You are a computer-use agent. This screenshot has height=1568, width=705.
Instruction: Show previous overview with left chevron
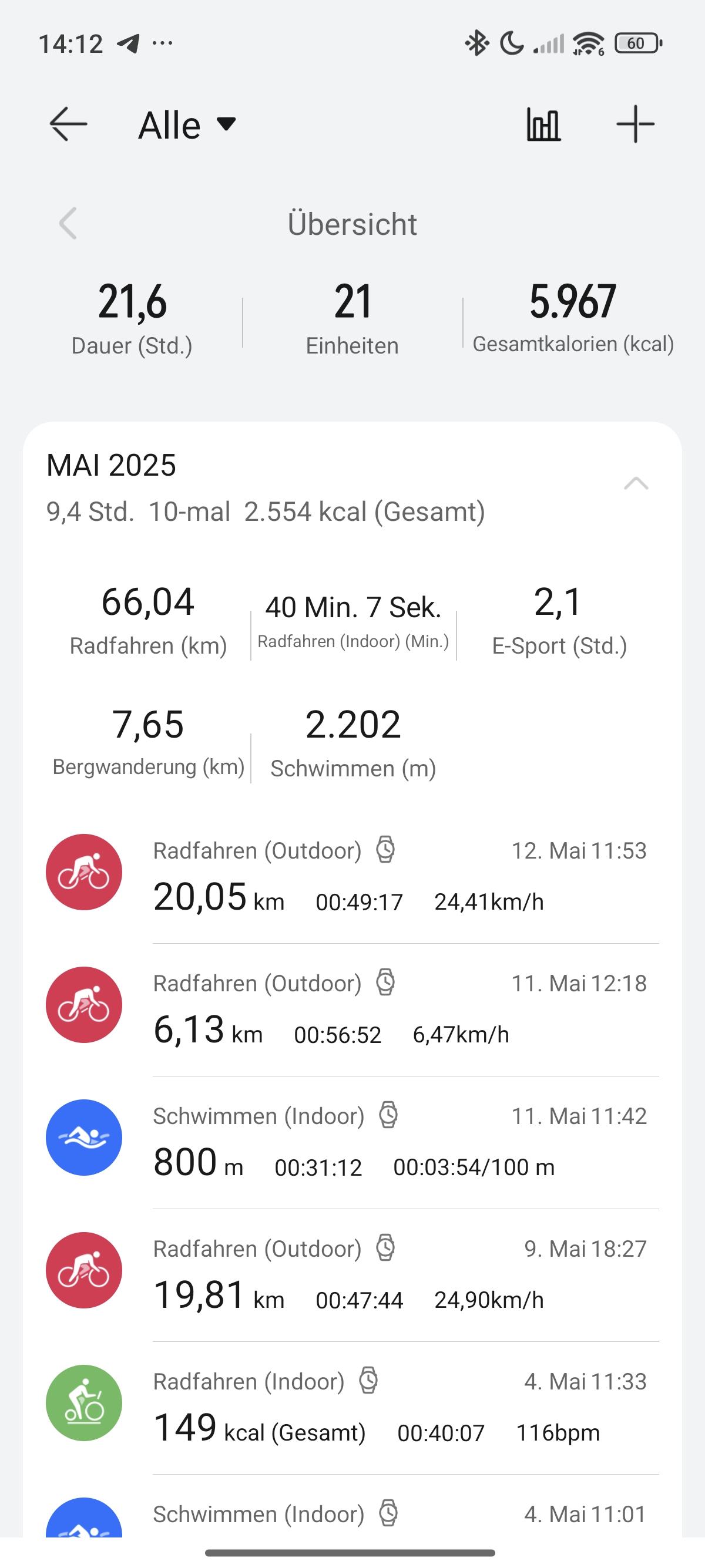(x=68, y=223)
